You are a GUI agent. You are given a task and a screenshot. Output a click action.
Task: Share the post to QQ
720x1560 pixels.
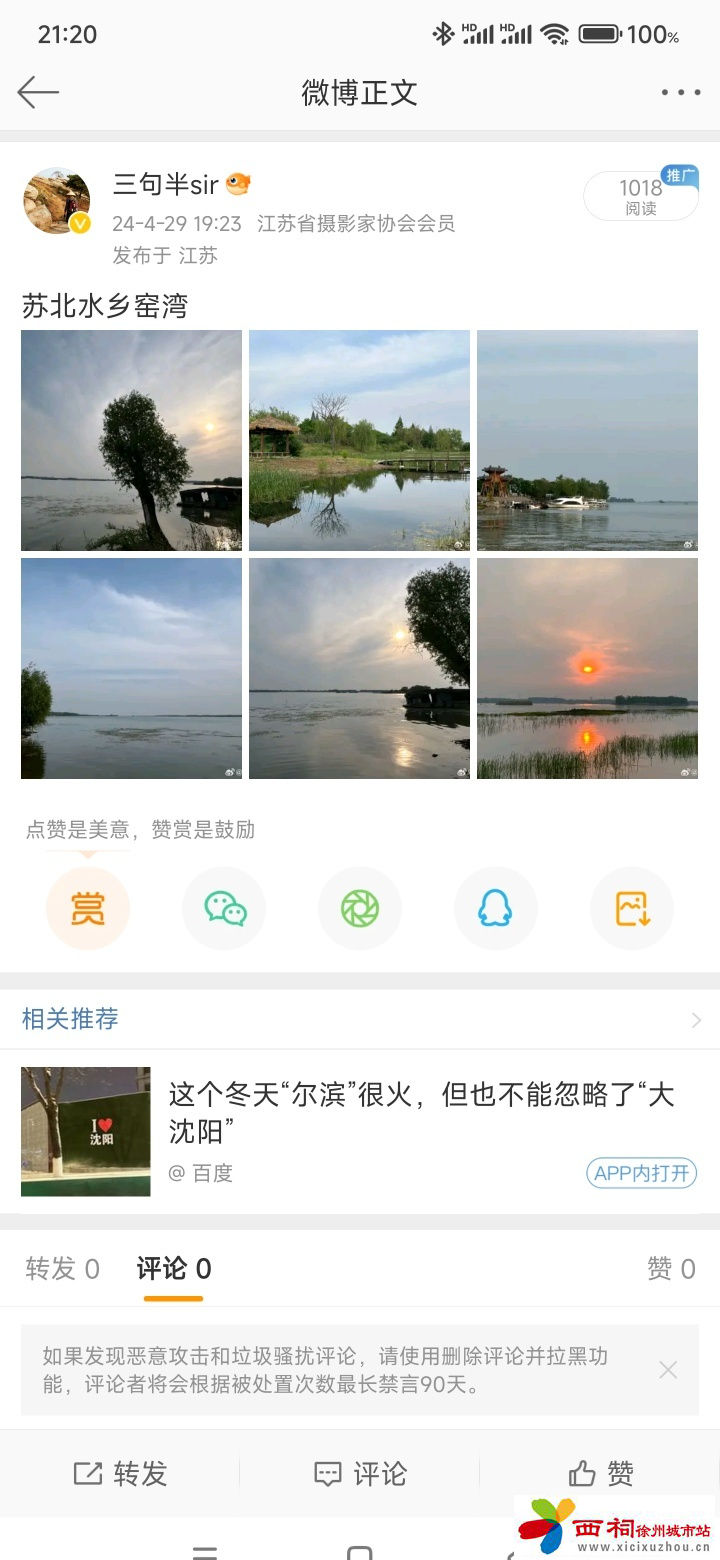coord(496,908)
